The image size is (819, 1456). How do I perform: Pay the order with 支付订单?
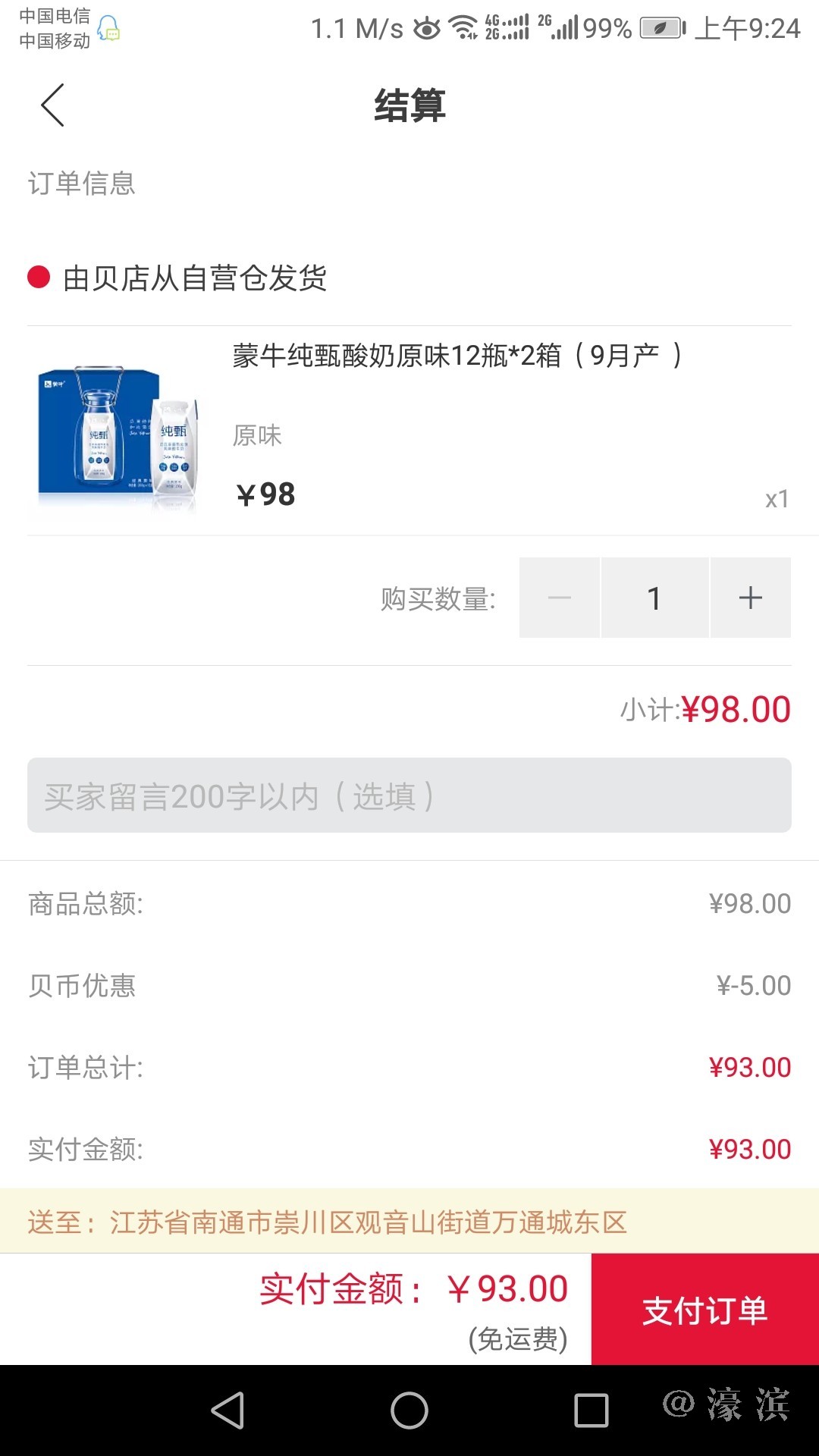tap(704, 1310)
